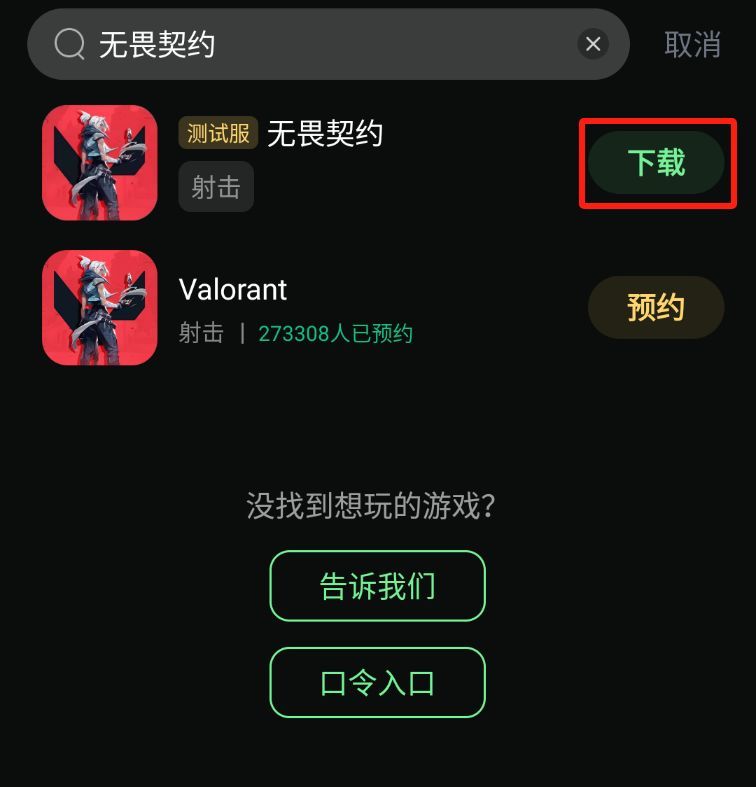Tap the 射击 genre tag under 无畏契约

pyautogui.click(x=215, y=187)
